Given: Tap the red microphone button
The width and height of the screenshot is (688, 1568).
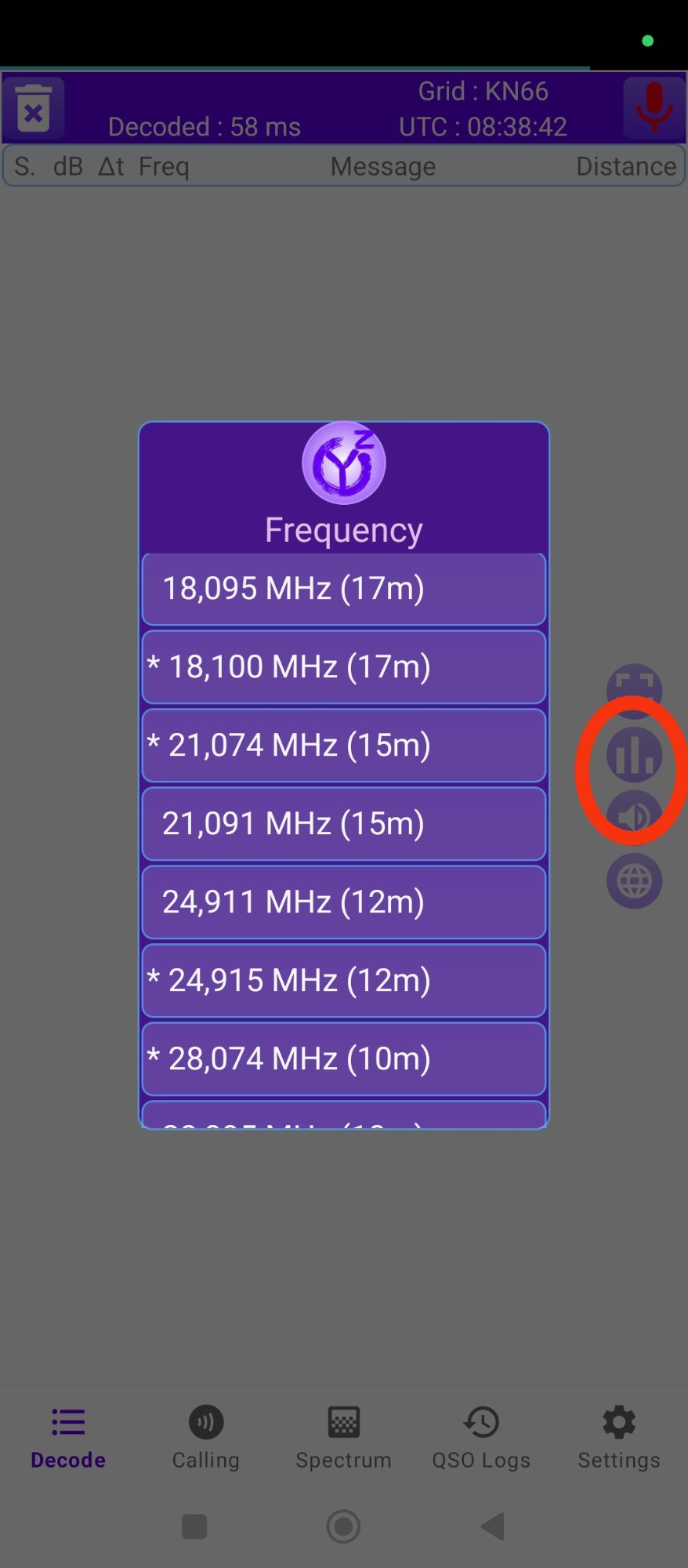Looking at the screenshot, I should pyautogui.click(x=654, y=107).
